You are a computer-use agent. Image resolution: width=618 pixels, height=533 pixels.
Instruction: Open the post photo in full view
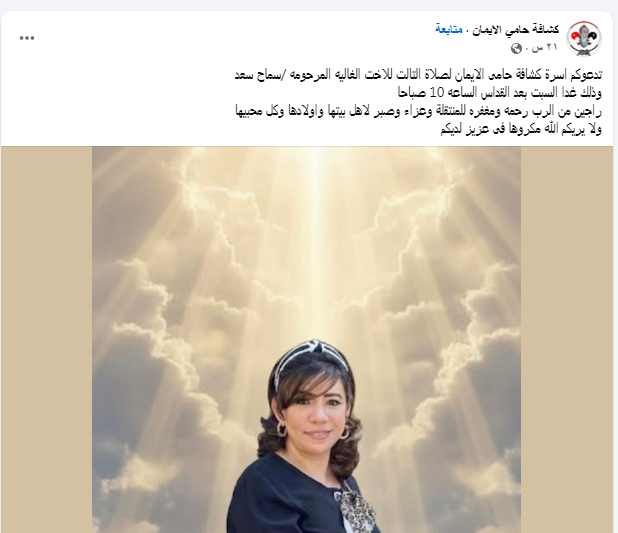tap(308, 340)
